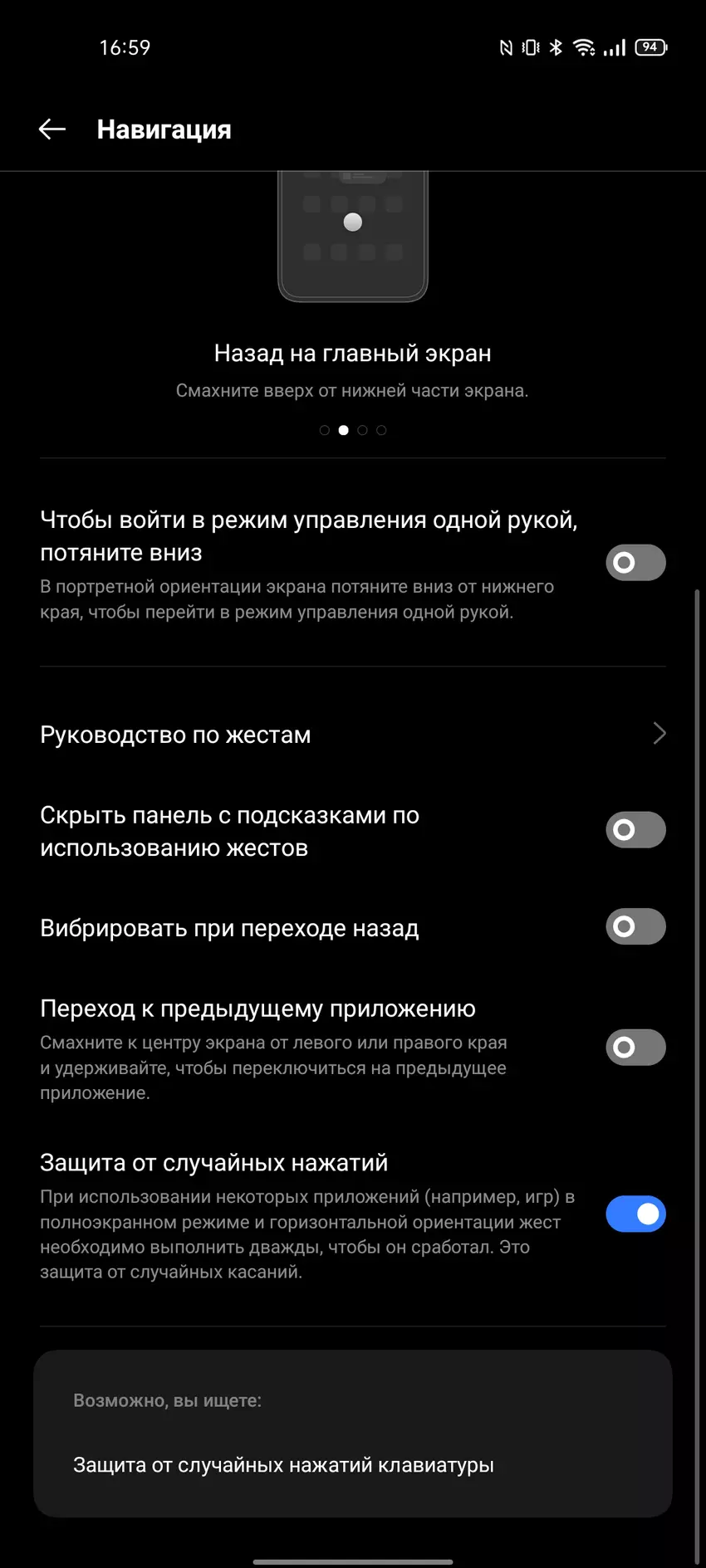Enable one-handed mode pull-down gesture toggle
The image size is (706, 1568).
click(635, 563)
